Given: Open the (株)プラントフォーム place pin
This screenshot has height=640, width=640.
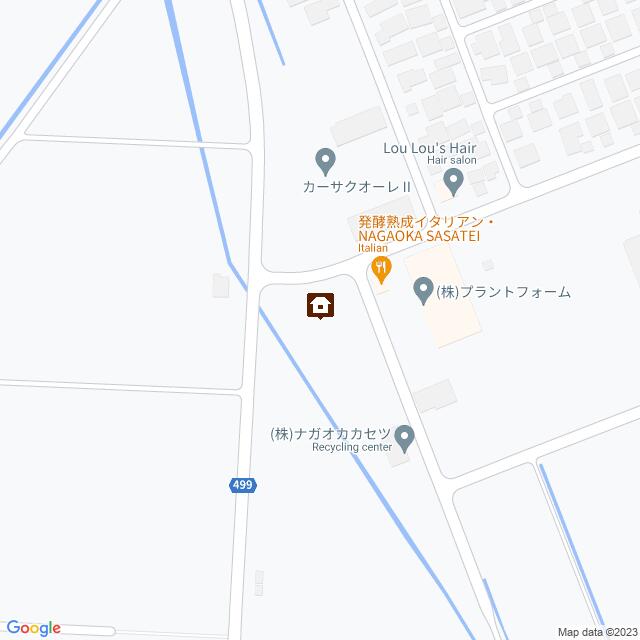Looking at the screenshot, I should pos(423,291).
